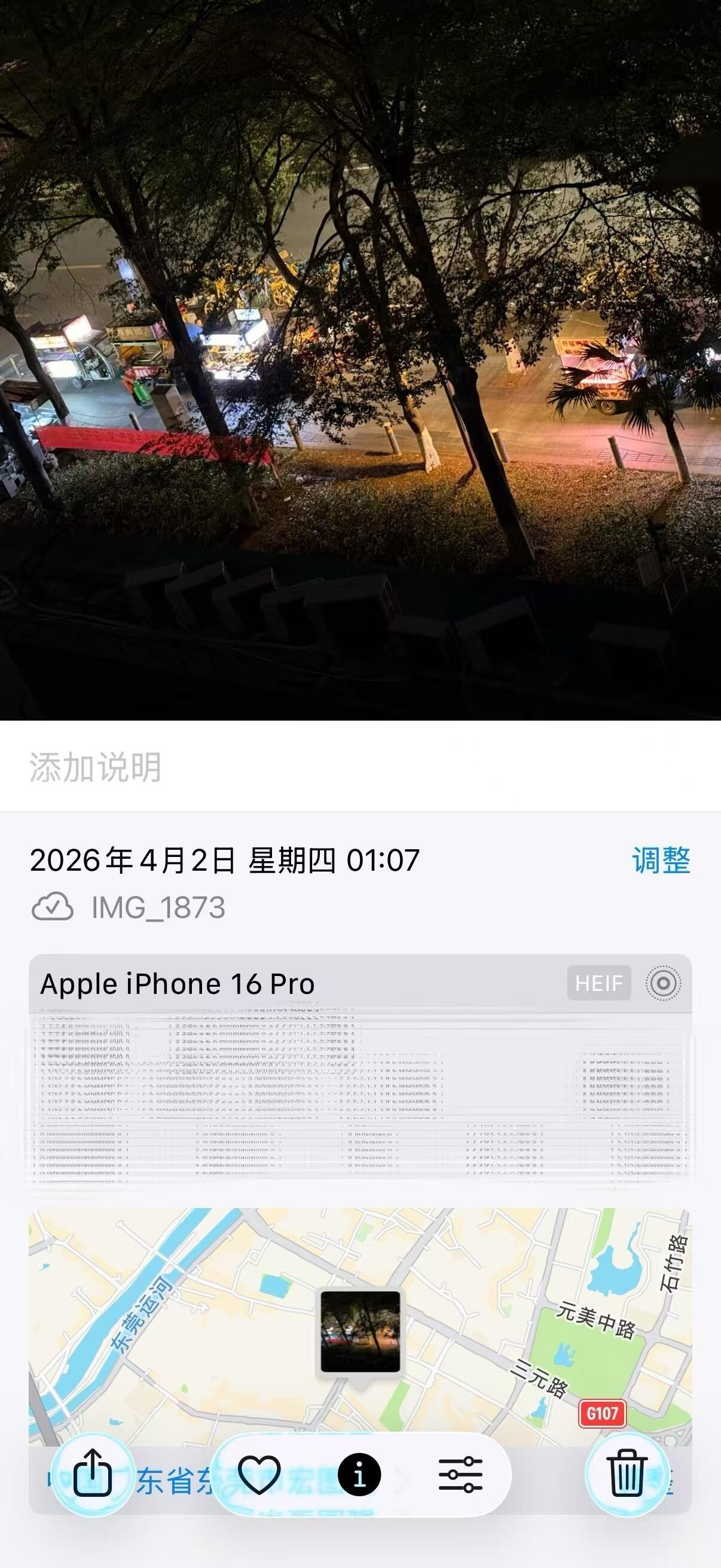Screen dimensions: 721x1568
Task: Open the night street photo full screen
Action: click(x=360, y=359)
